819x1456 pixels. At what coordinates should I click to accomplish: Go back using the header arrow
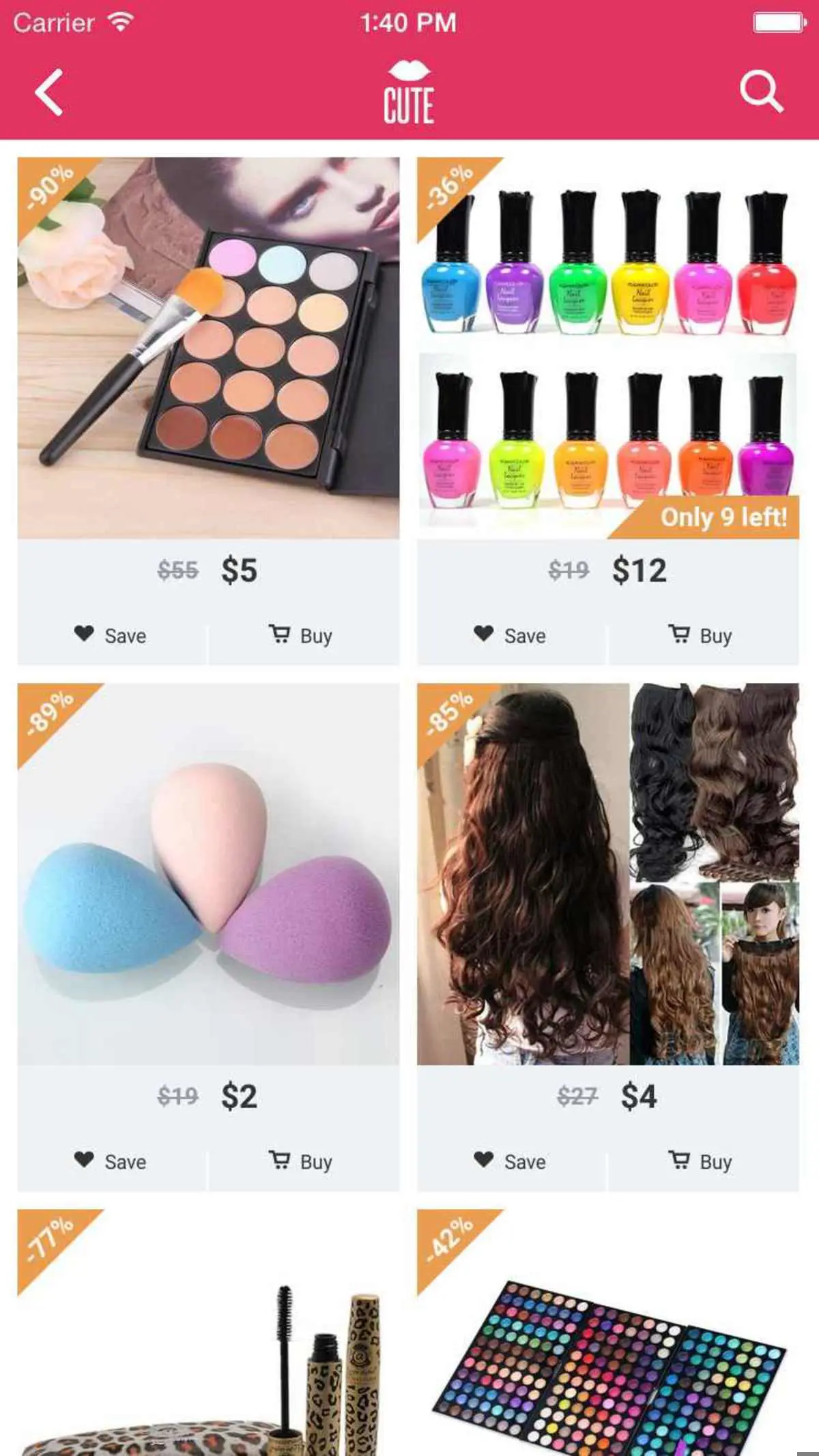49,91
